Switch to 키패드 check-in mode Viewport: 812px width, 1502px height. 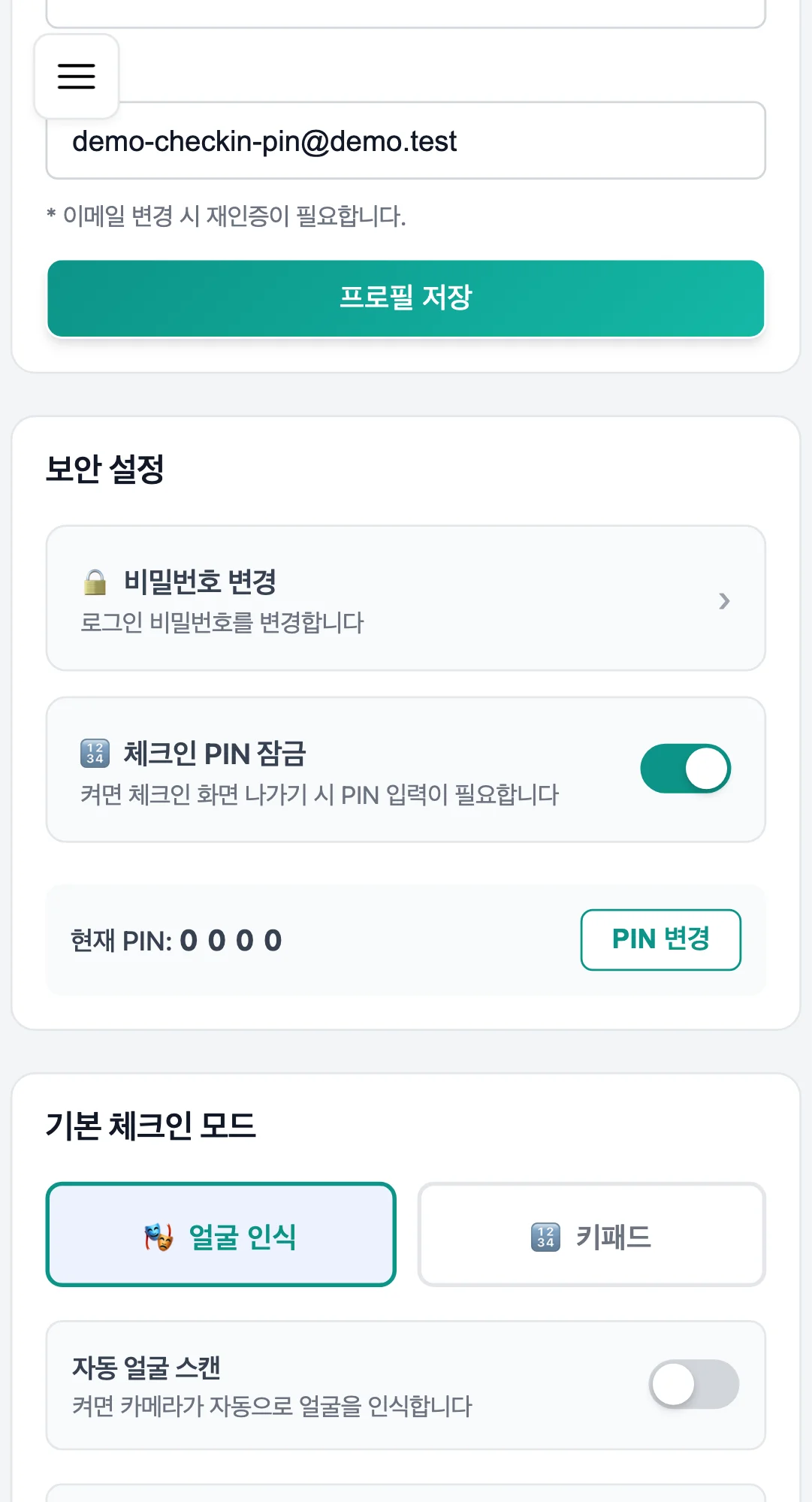coord(590,1235)
